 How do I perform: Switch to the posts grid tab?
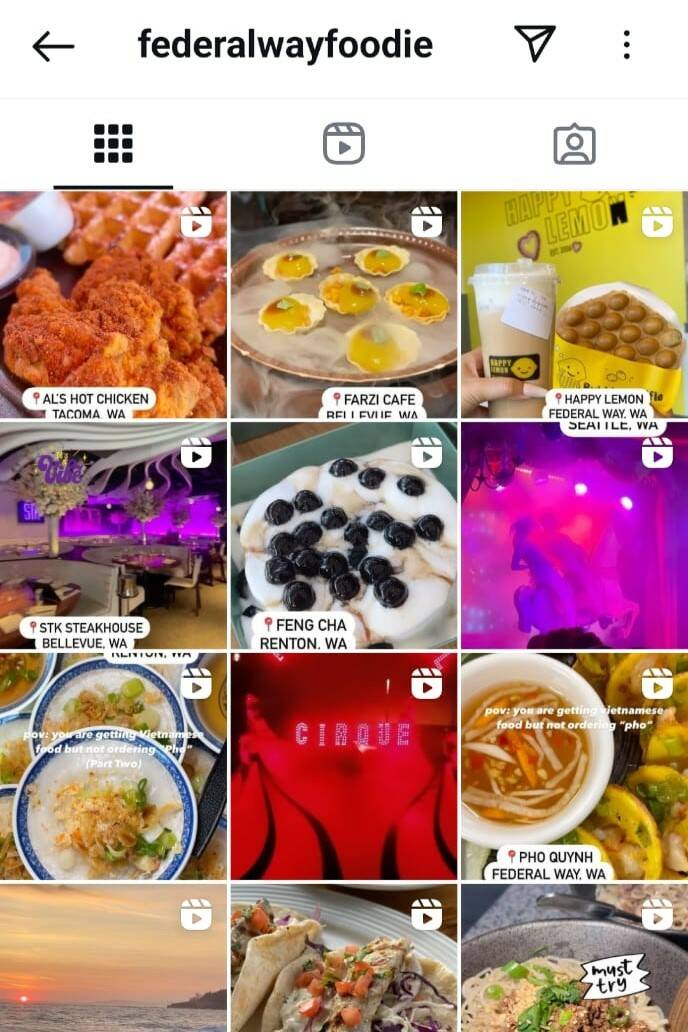point(113,144)
